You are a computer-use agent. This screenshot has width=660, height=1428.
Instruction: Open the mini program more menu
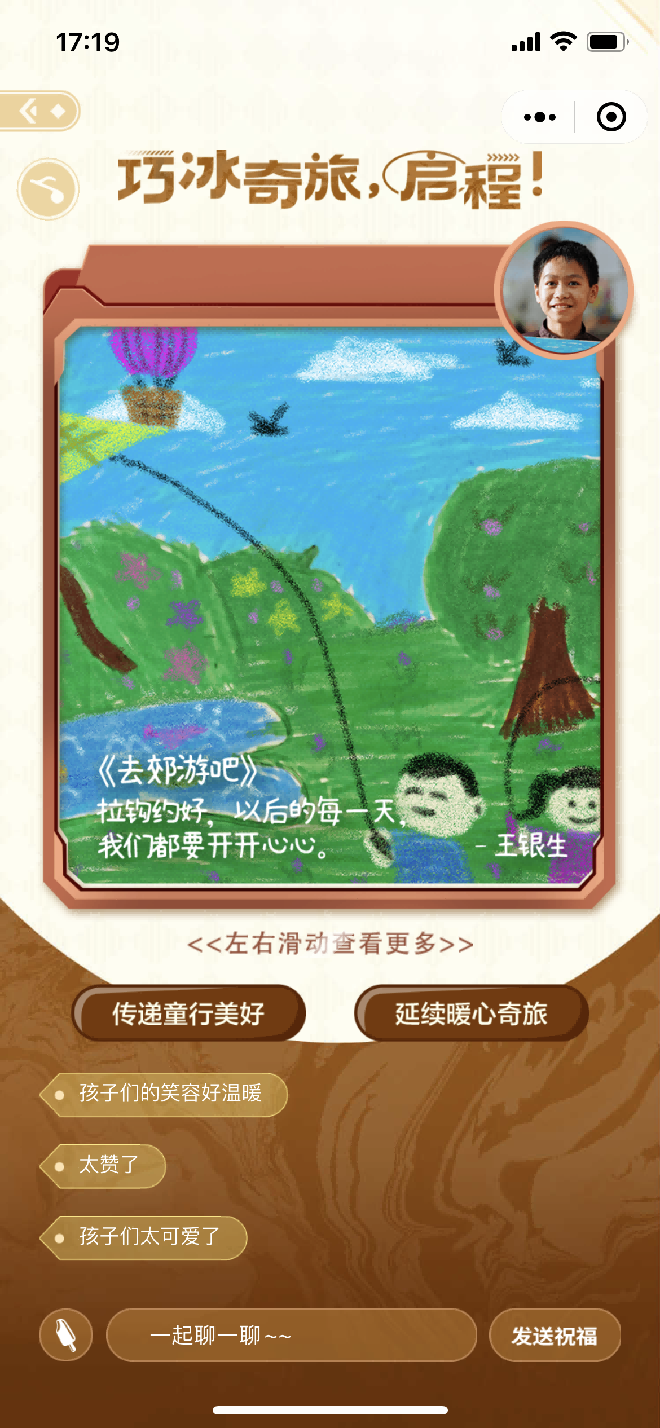click(x=540, y=117)
